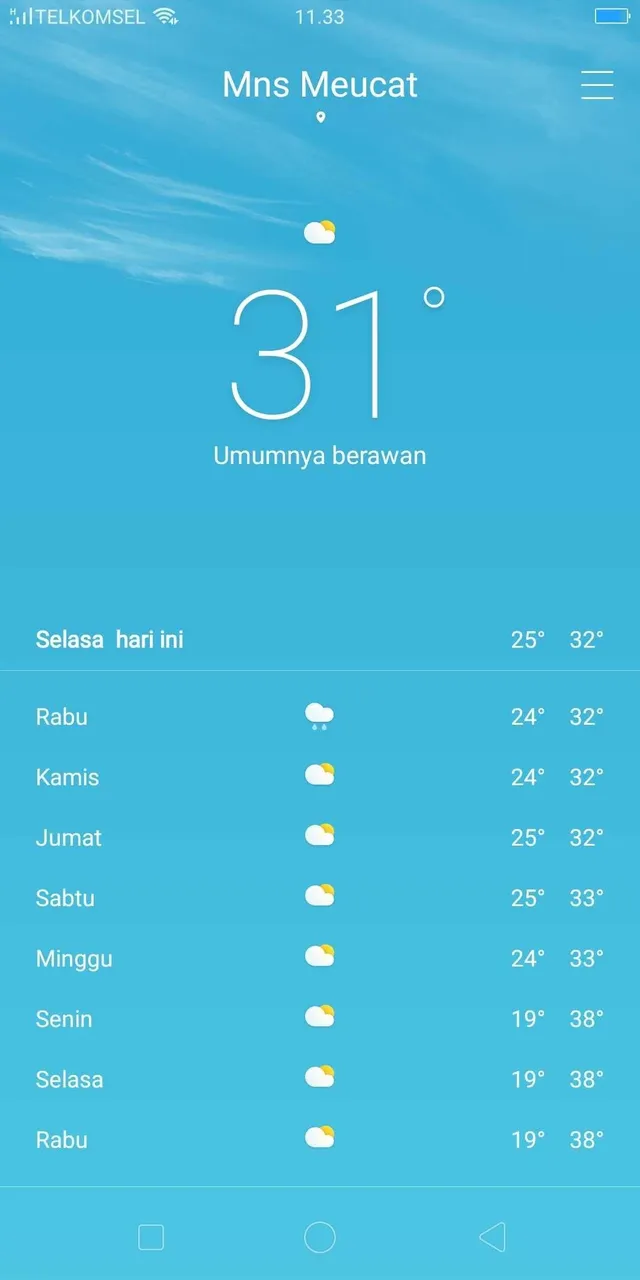The image size is (640, 1280).
Task: Open the hamburger menu for the city list
Action: tap(597, 85)
